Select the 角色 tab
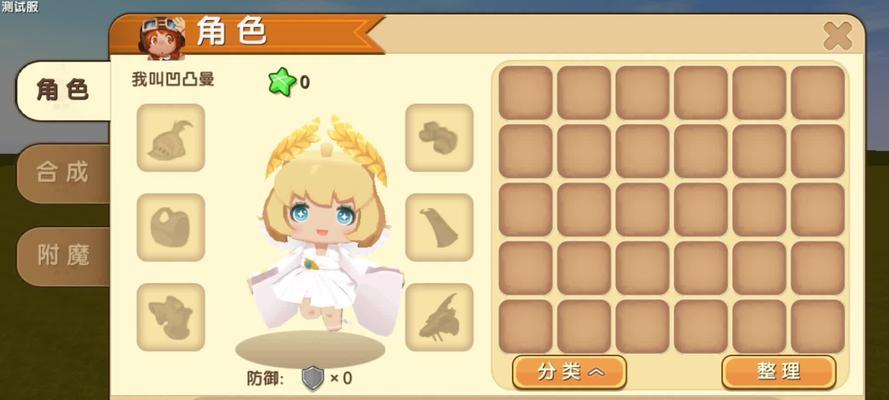This screenshot has width=889, height=400. (62, 90)
